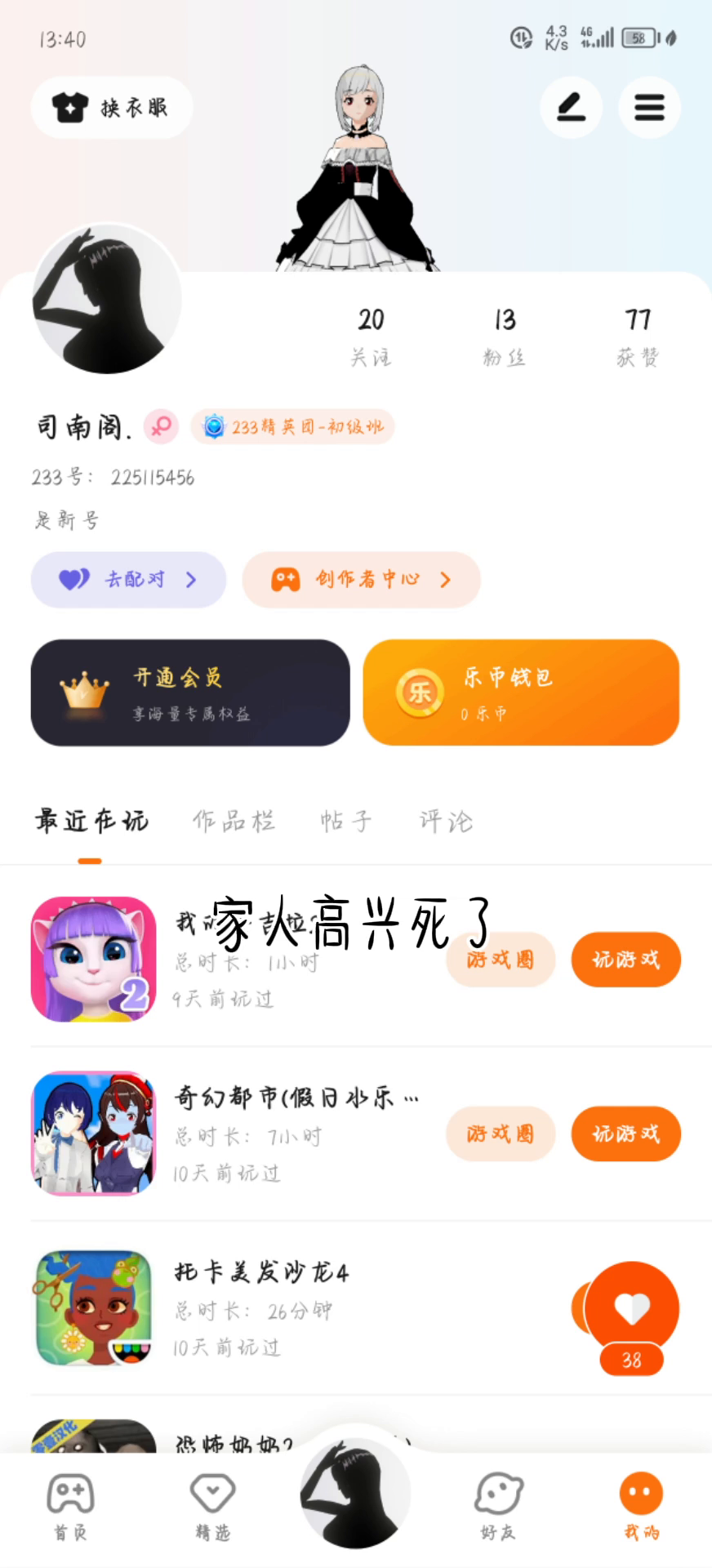Tap 玩游戏 for 奇幻都市

(x=625, y=1134)
